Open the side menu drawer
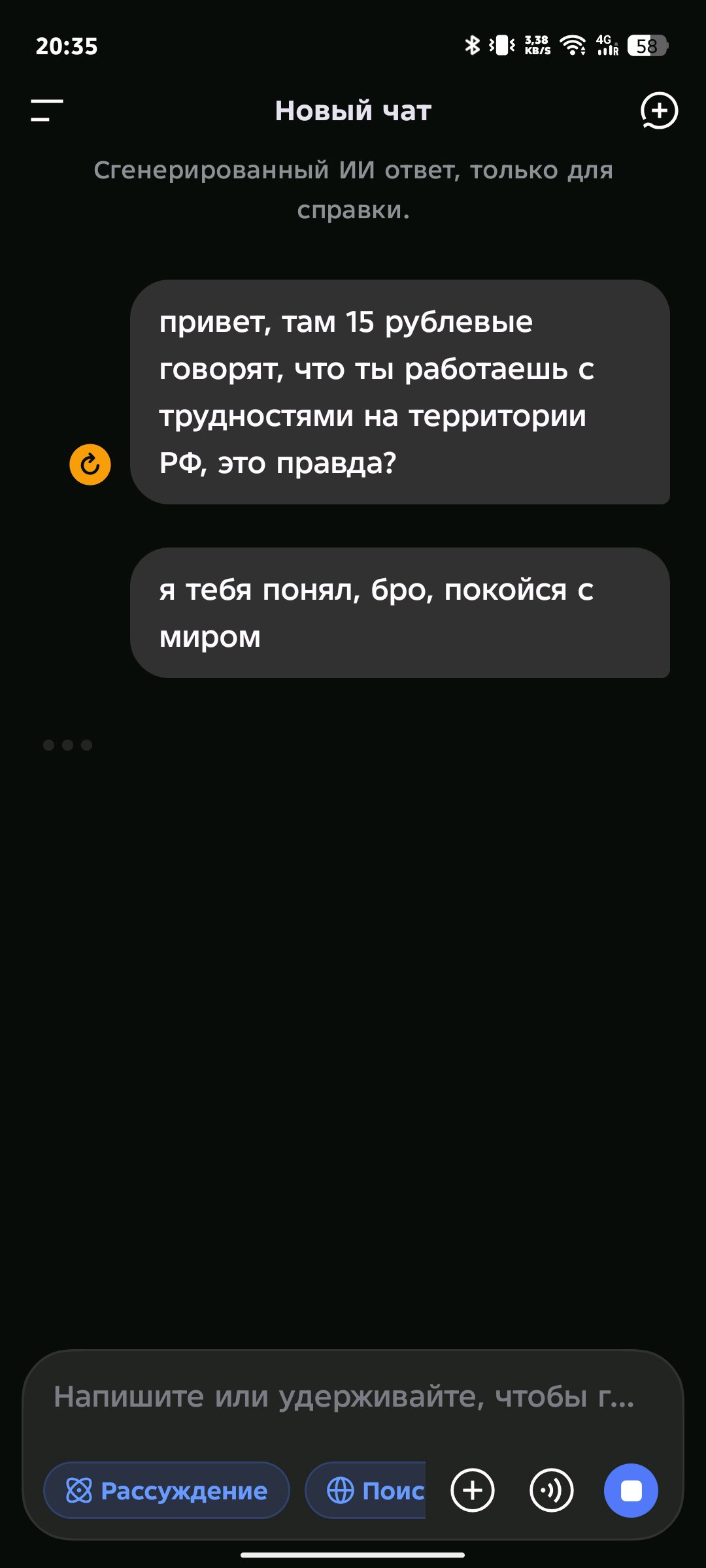The image size is (706, 1568). coord(47,110)
